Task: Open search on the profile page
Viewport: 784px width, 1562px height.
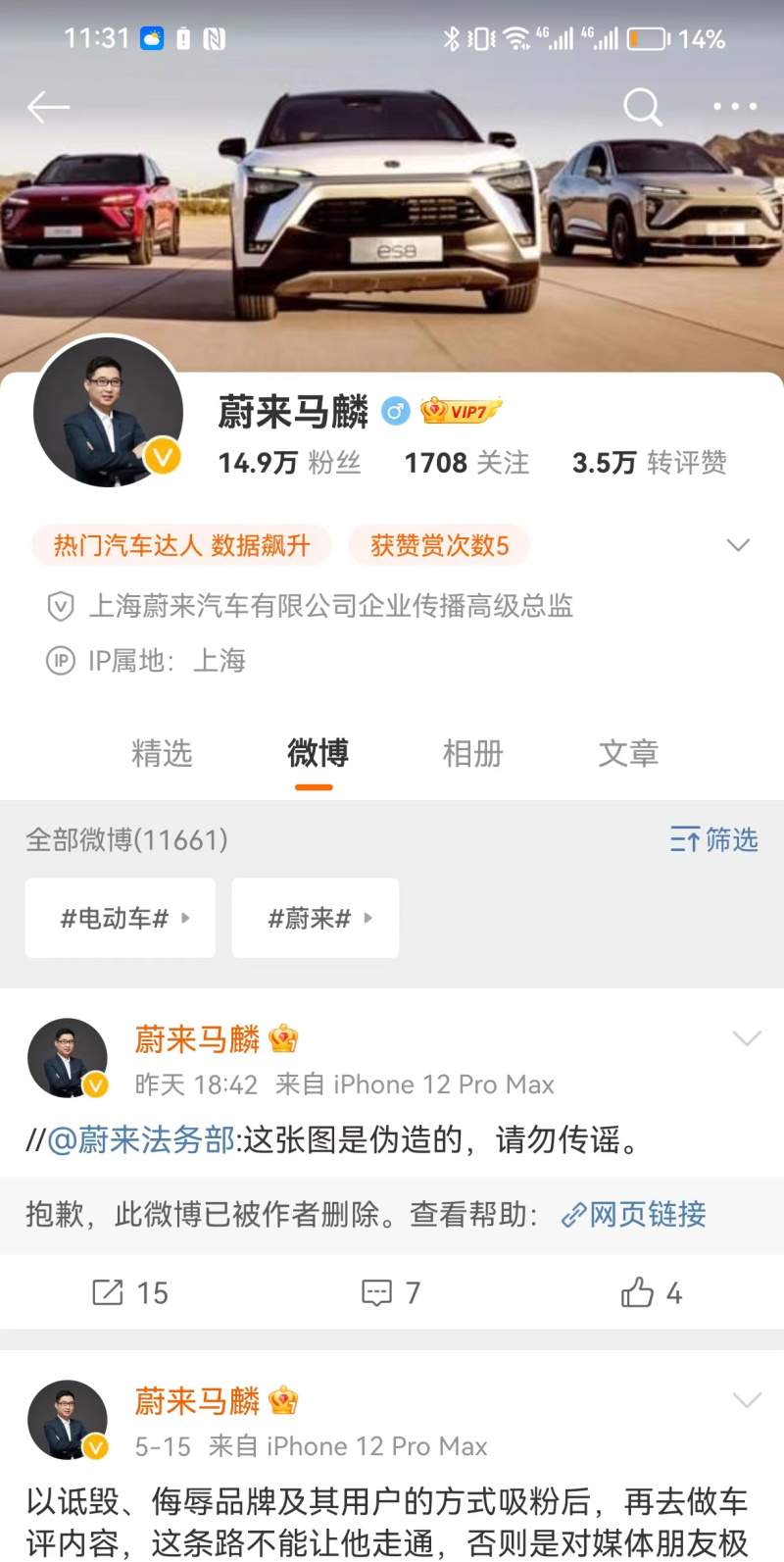Action: tap(642, 107)
